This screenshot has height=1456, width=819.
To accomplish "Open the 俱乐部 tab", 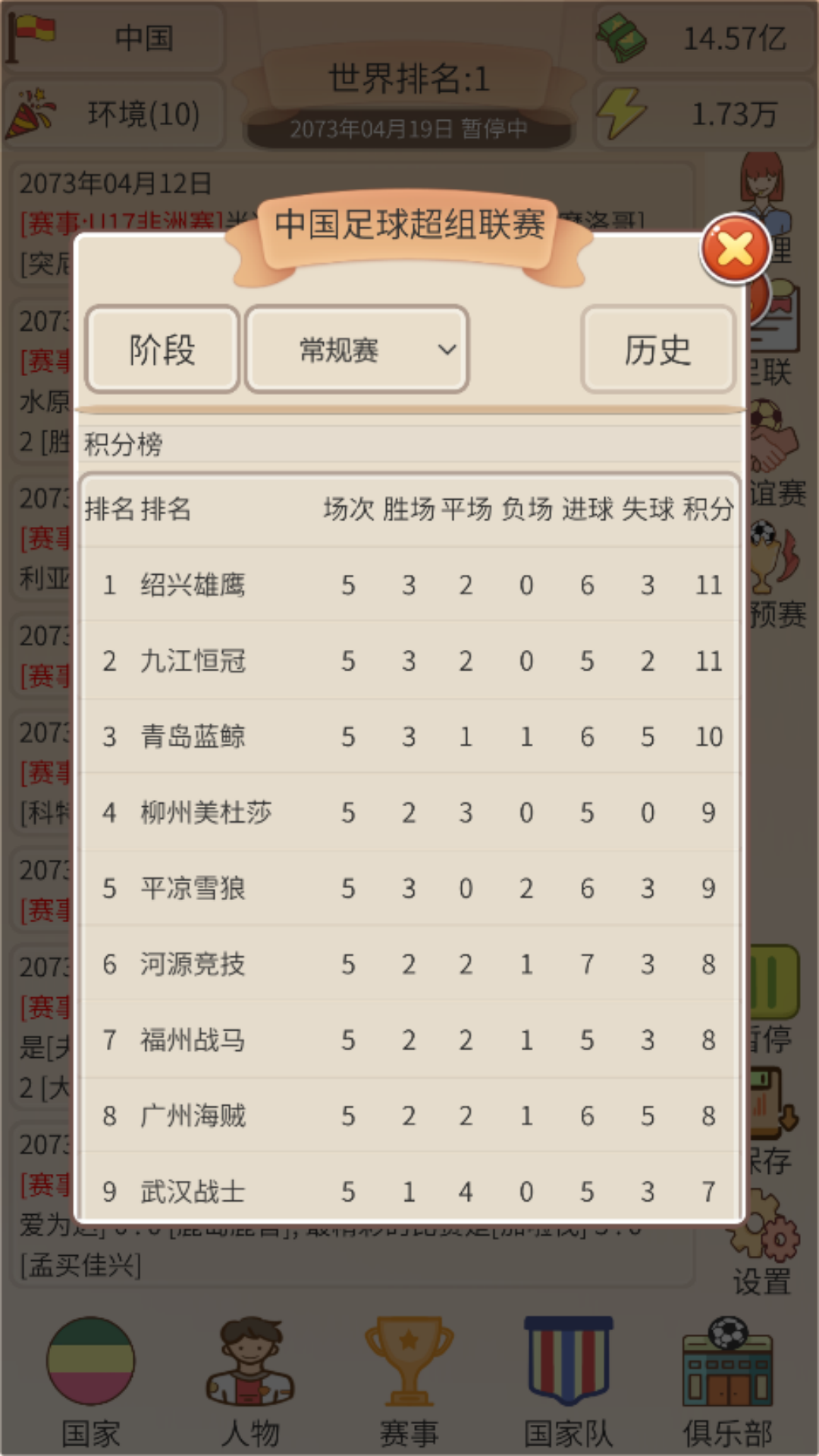I will pos(728,1380).
